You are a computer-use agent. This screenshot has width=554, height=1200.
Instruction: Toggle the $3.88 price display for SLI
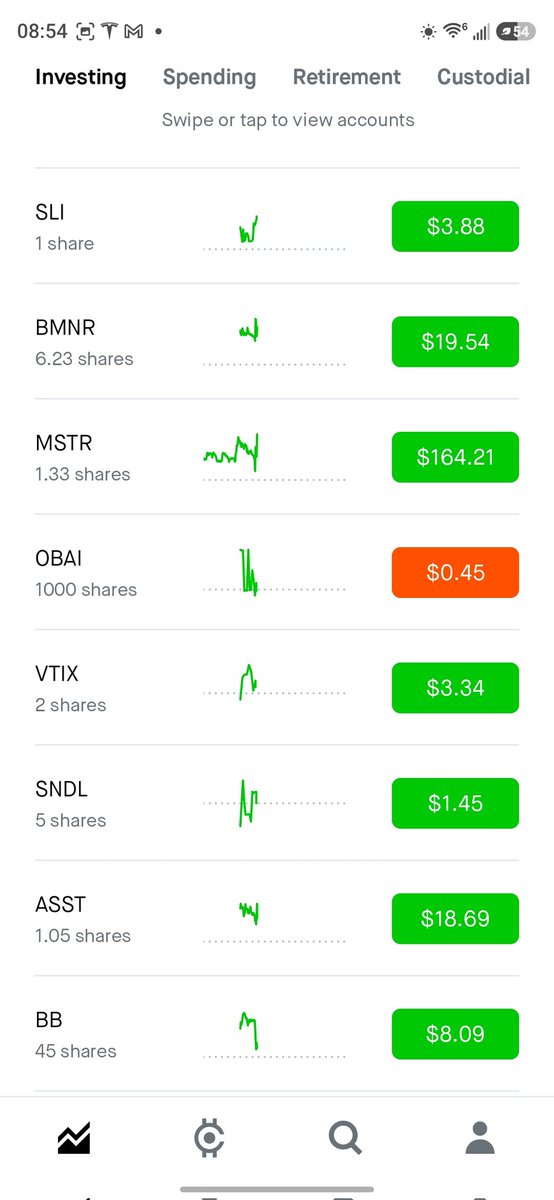(x=455, y=226)
